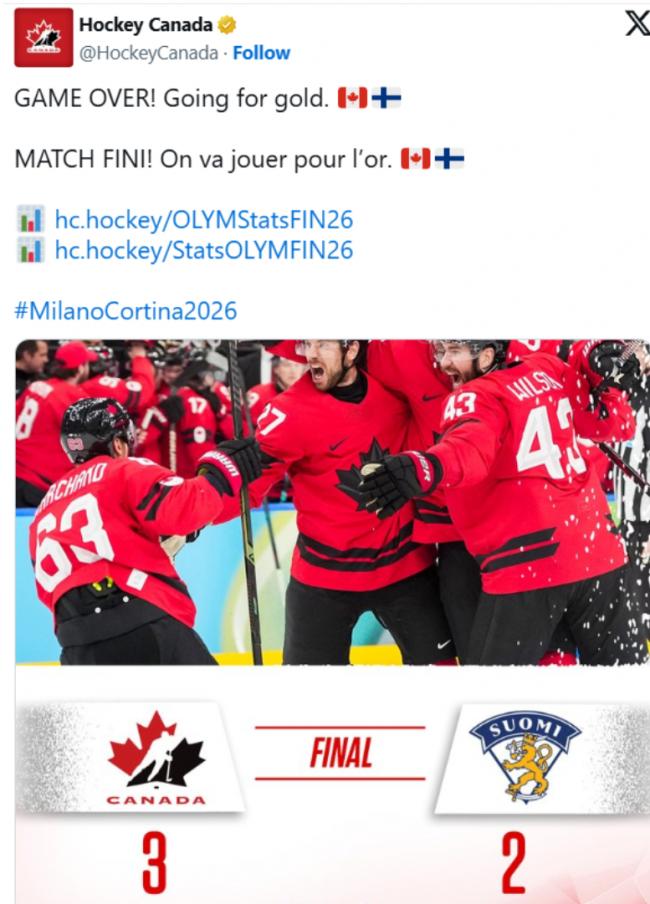Open the X logo link
Image resolution: width=650 pixels, height=904 pixels.
635,25
